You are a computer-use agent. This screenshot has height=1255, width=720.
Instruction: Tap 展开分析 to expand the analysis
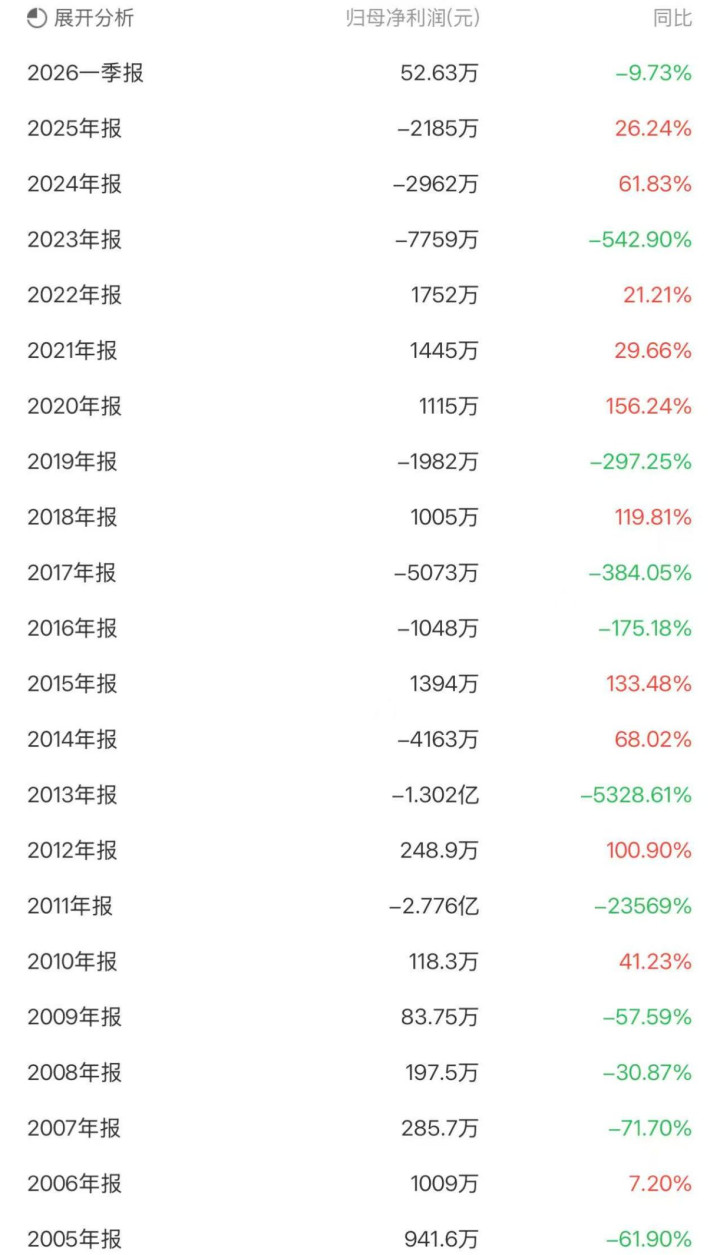[x=80, y=18]
